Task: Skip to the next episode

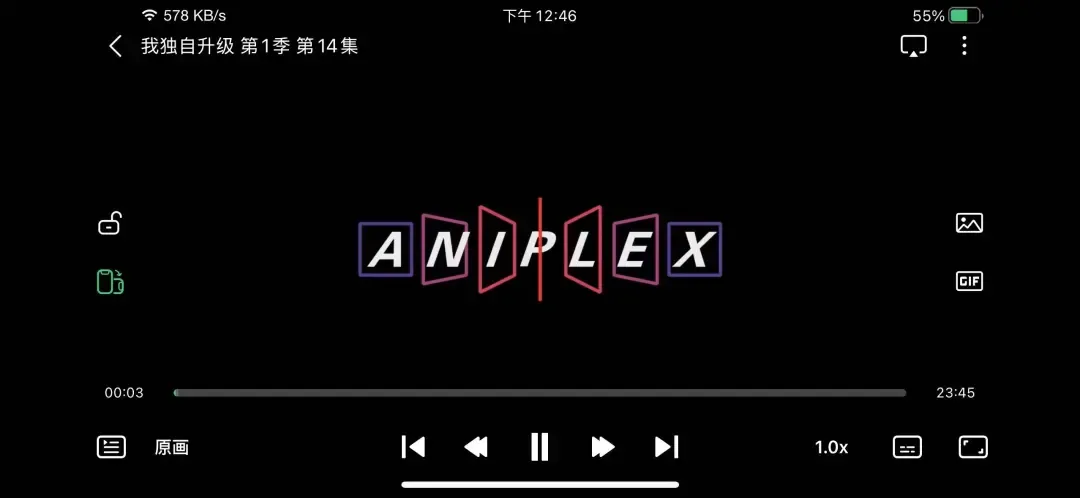Action: tap(666, 447)
